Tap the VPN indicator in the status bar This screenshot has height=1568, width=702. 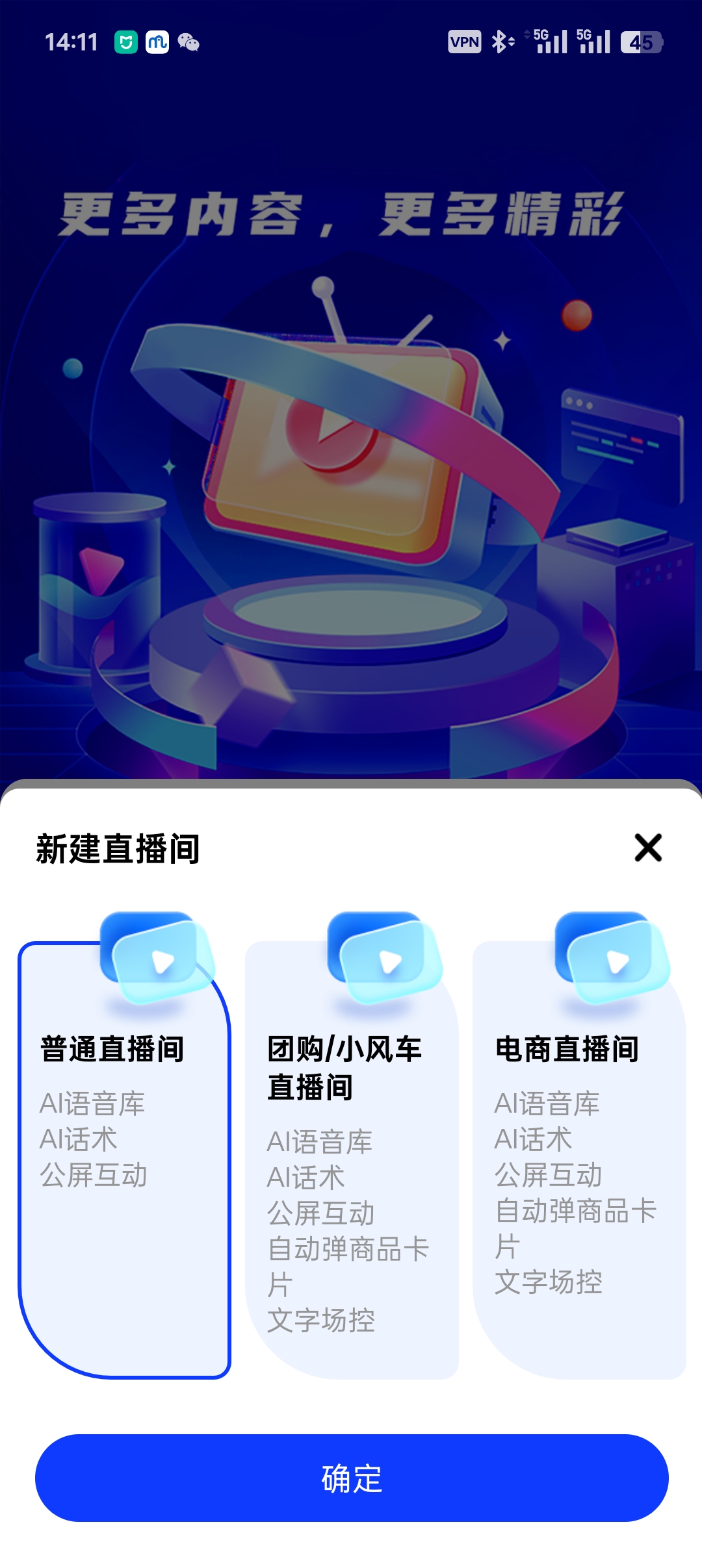(465, 42)
